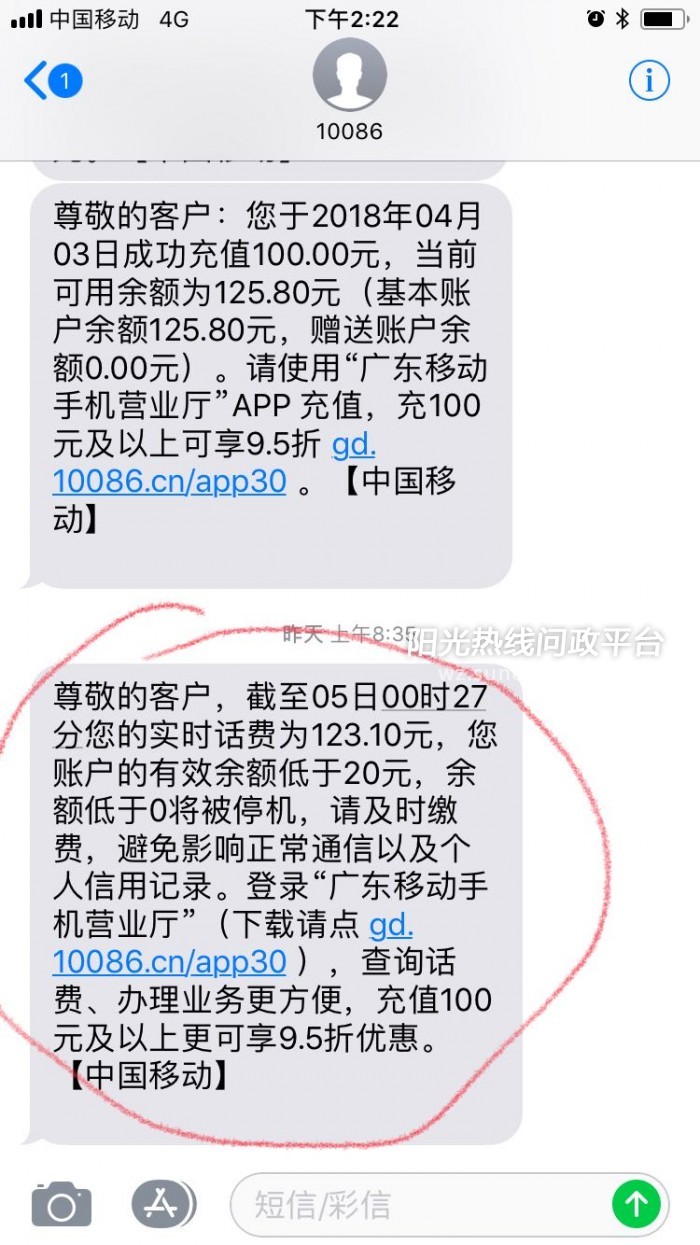Tap the 短信/彩信 message input field

point(420,1204)
